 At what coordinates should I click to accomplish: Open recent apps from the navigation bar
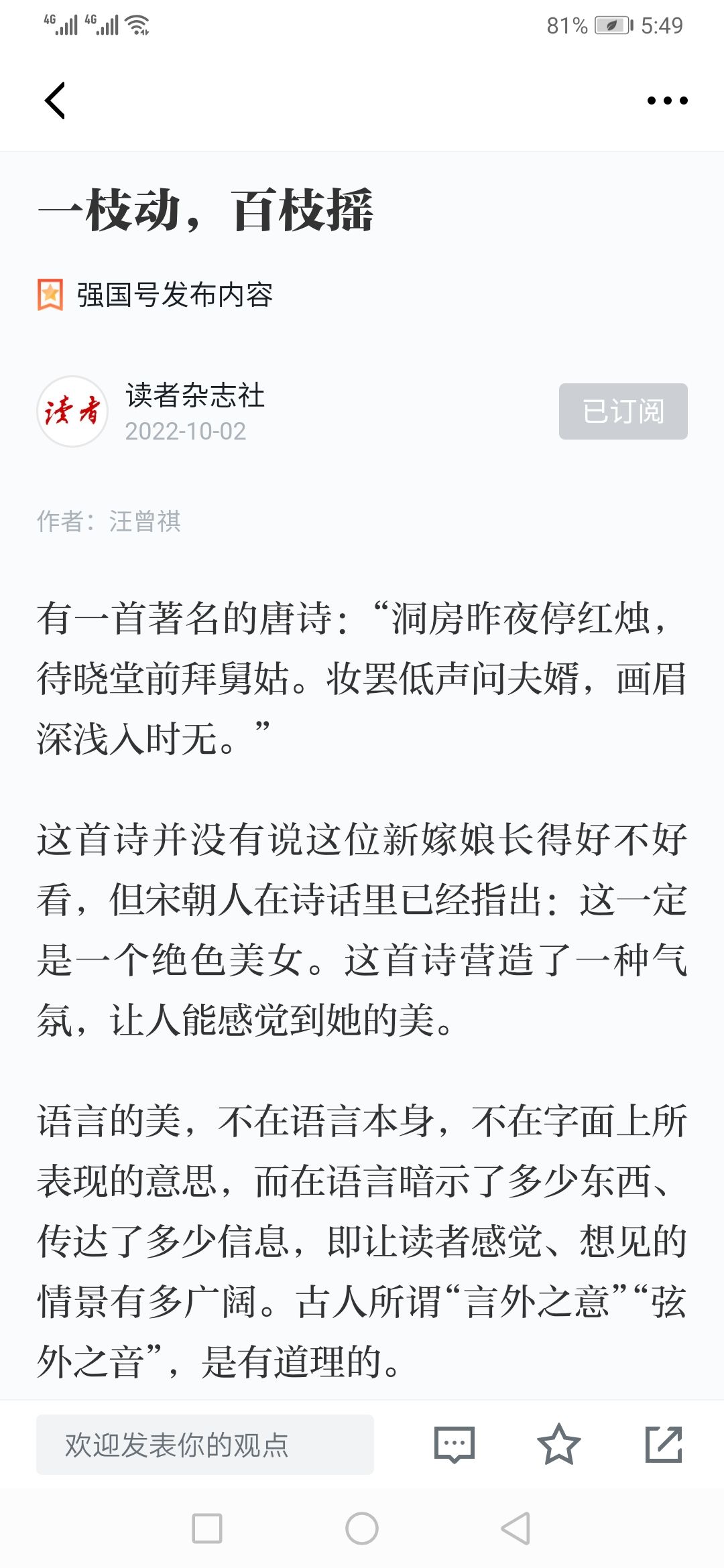[207, 1528]
